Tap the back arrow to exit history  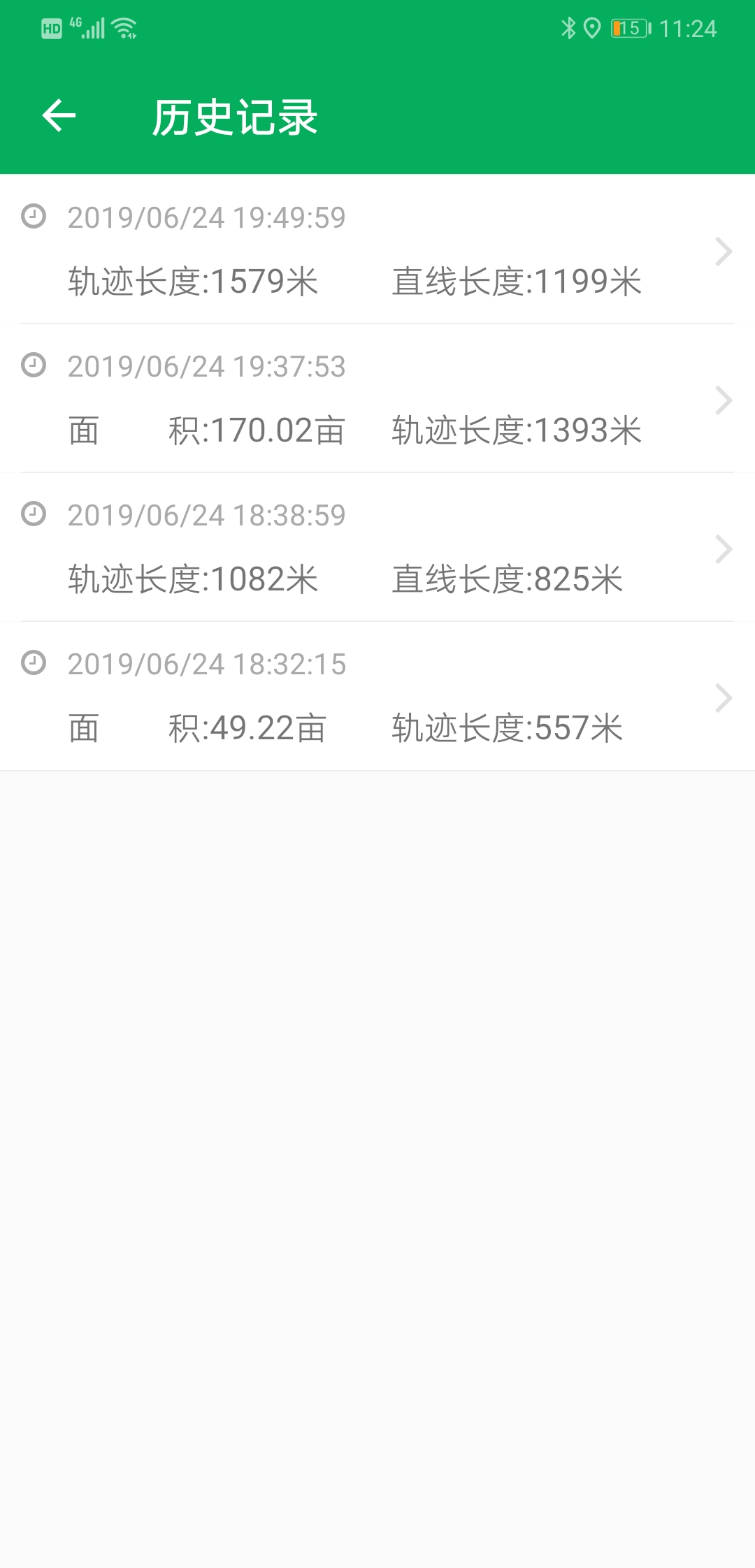pos(59,117)
